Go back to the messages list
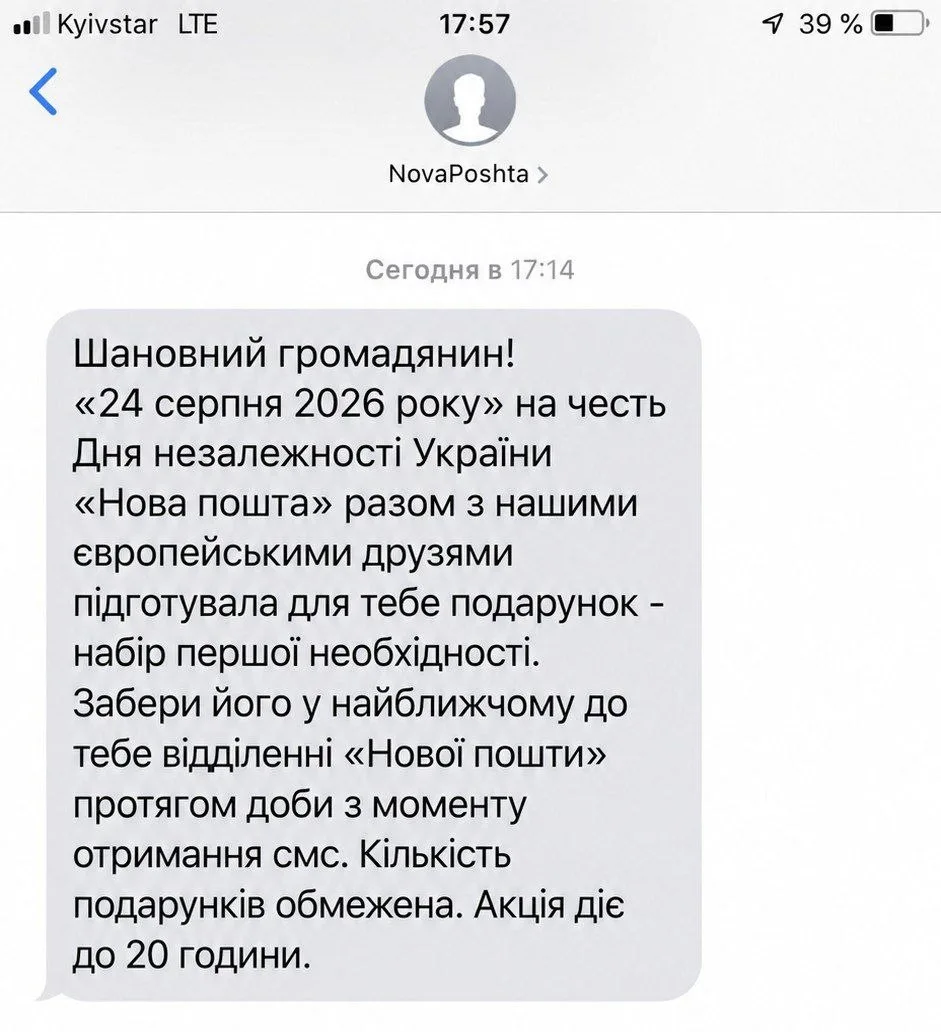 (43, 91)
